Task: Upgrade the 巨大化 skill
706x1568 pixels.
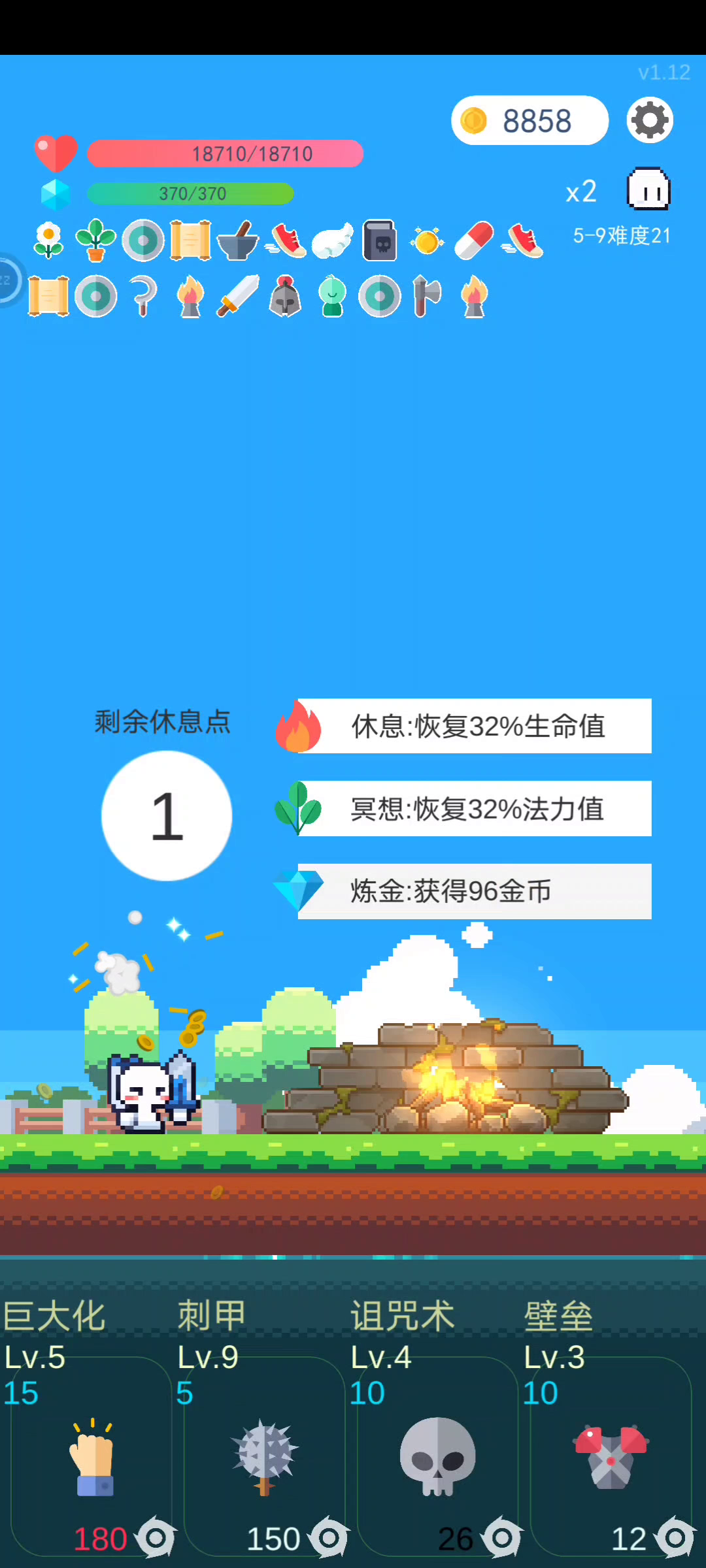Action: 92,1456
